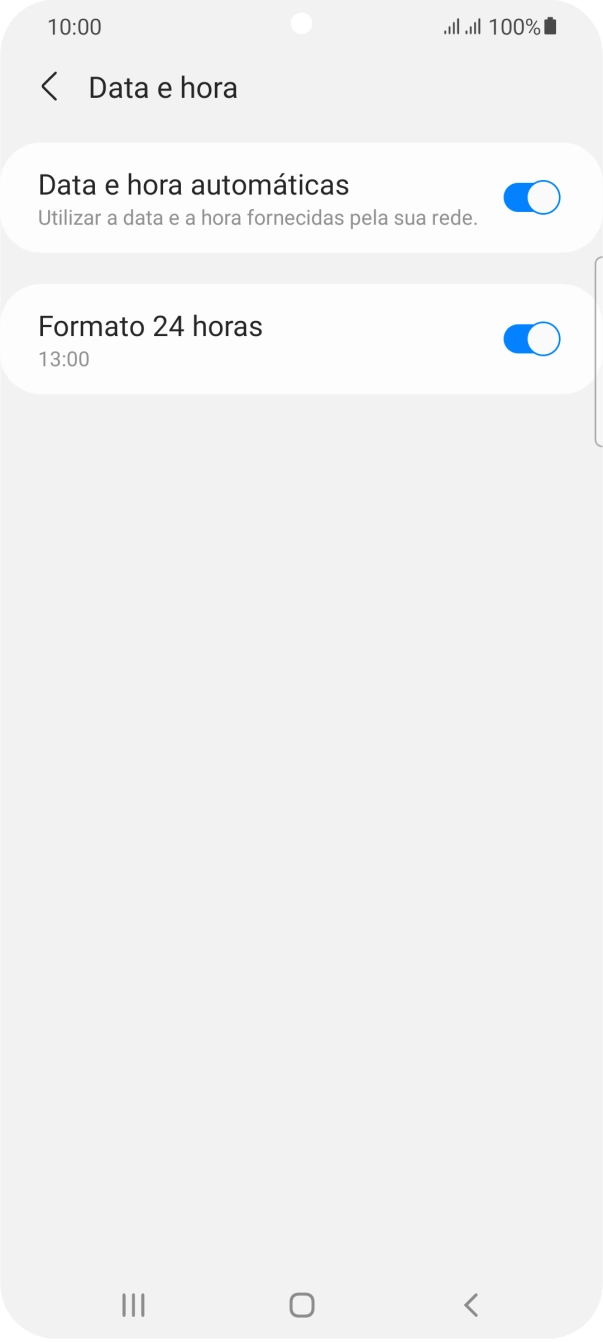Go back from Data e hora
The image size is (603, 1342).
coord(49,87)
